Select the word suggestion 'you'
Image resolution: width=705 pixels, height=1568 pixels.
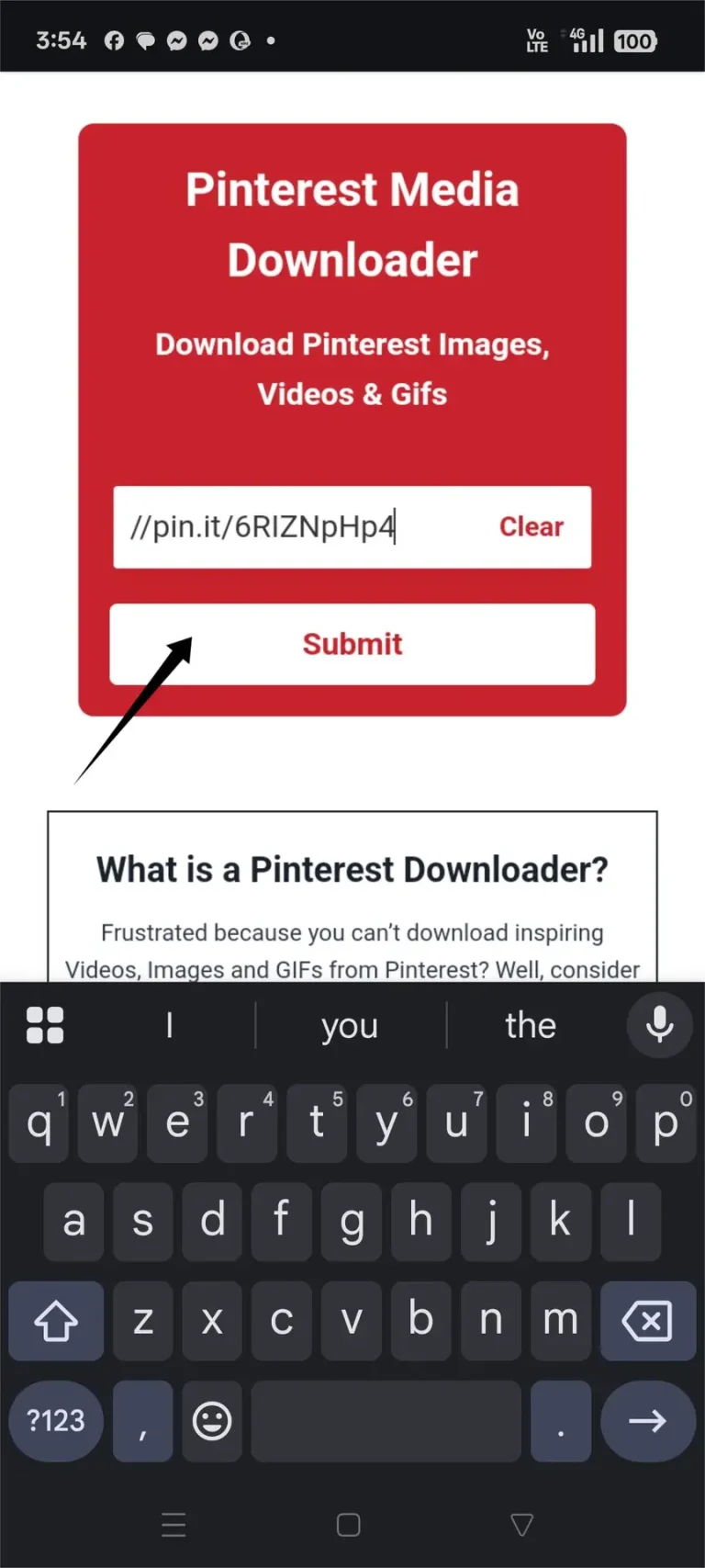point(350,1025)
